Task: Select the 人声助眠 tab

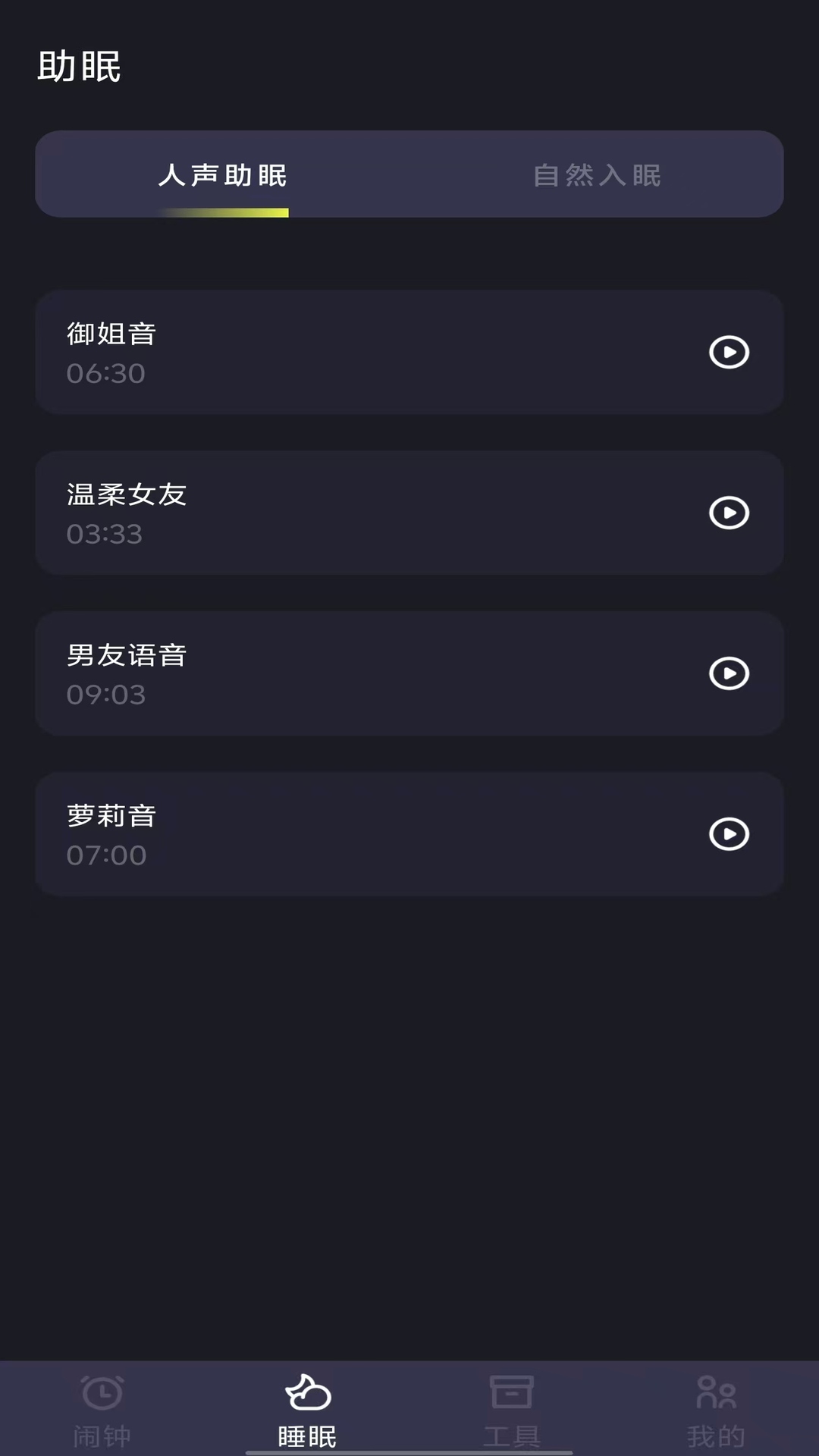Action: (224, 175)
